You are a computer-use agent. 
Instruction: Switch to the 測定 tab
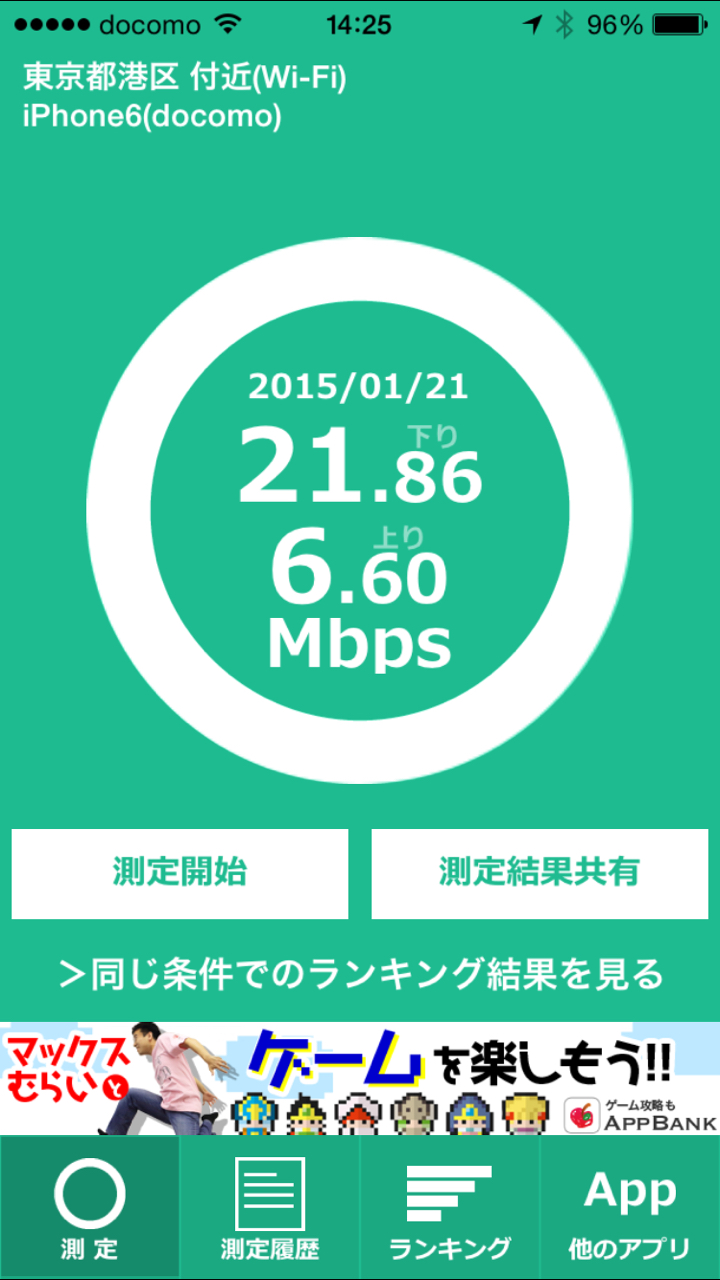coord(90,1208)
